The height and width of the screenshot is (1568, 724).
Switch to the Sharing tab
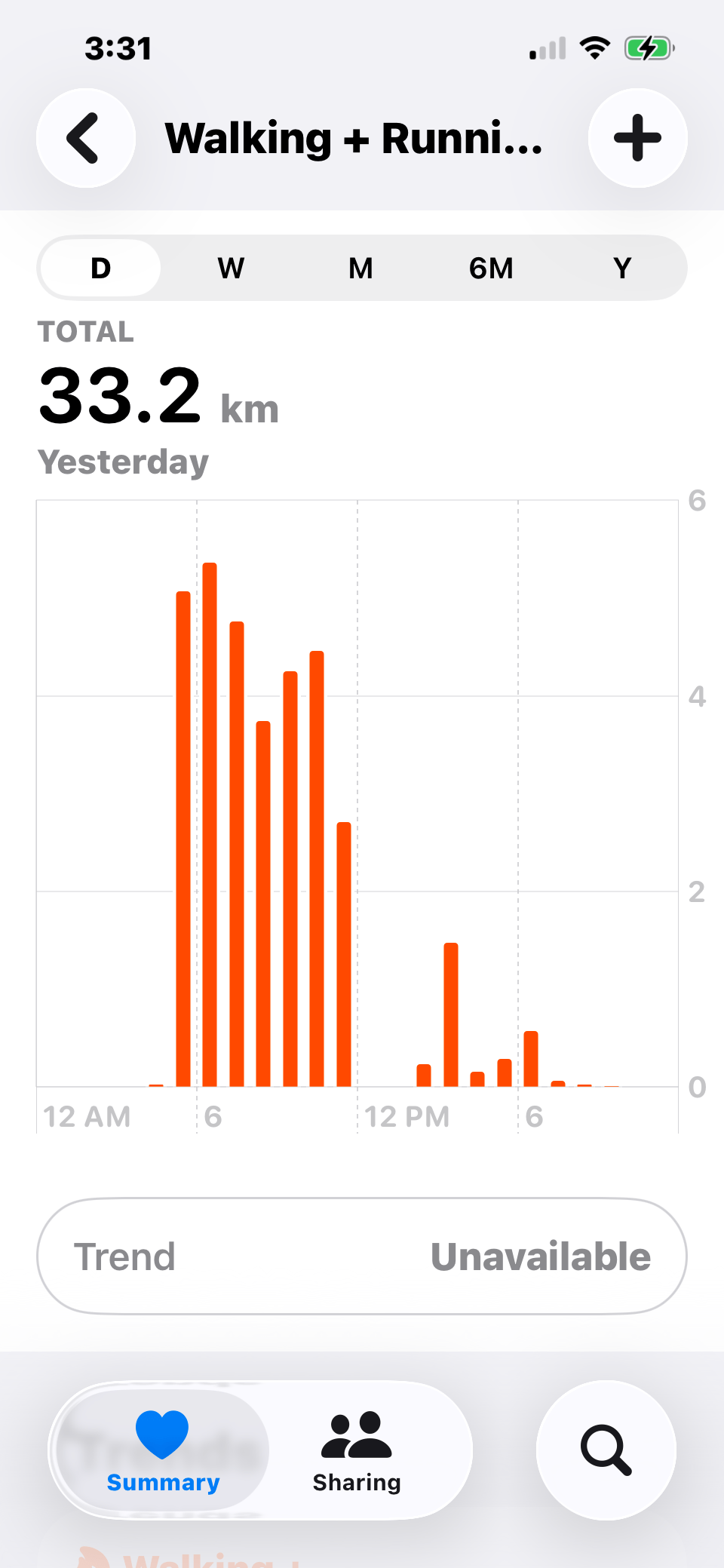[x=357, y=1450]
